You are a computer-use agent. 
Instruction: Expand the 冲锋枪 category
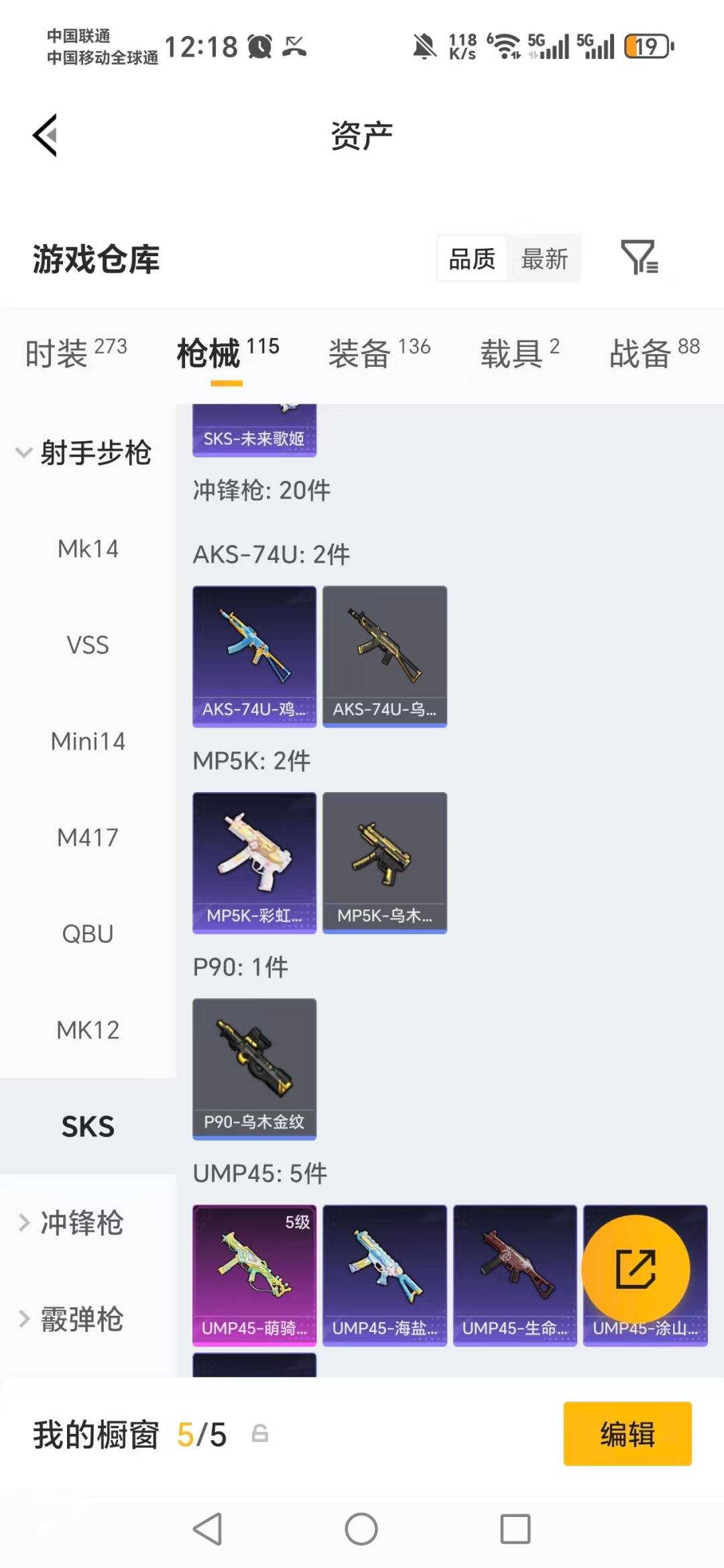coord(80,1223)
